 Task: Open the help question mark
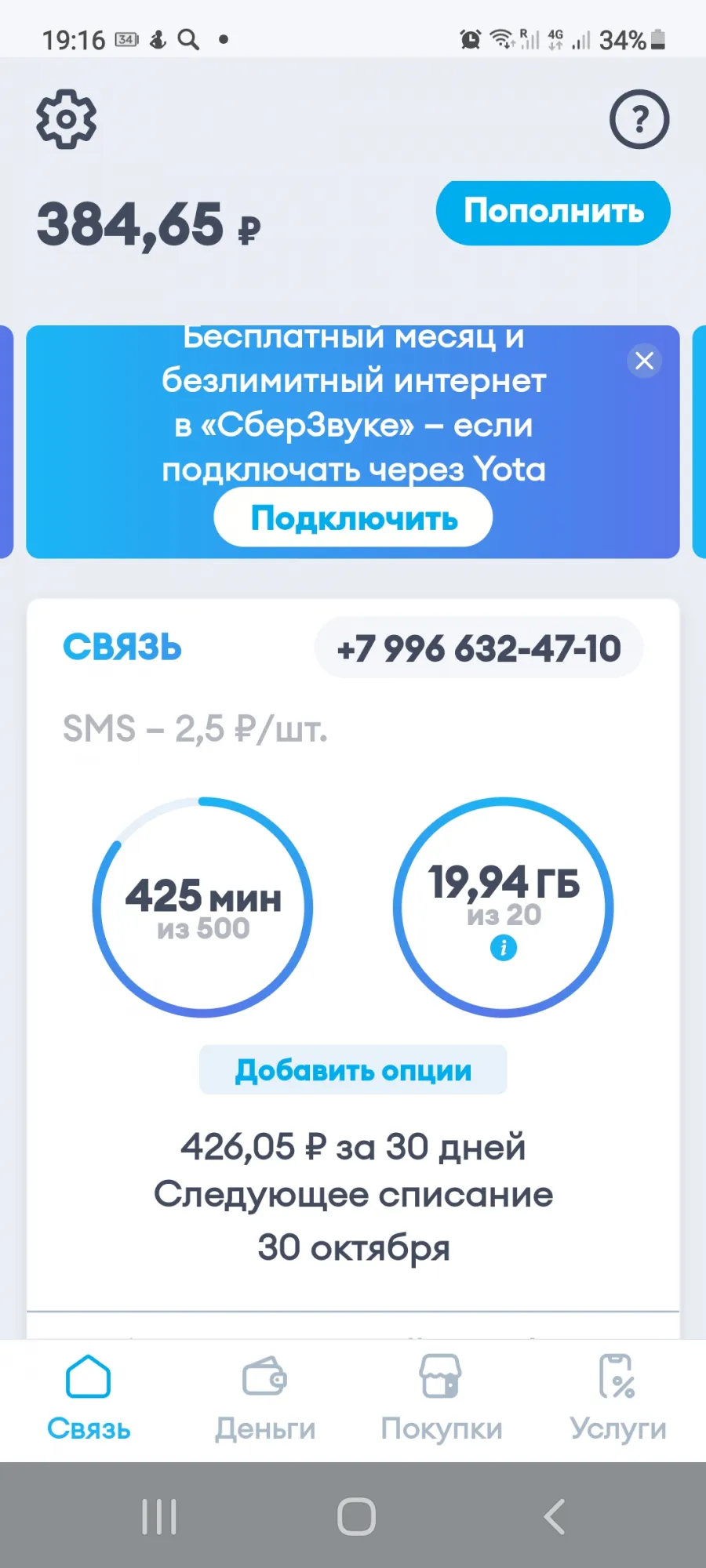click(x=639, y=119)
